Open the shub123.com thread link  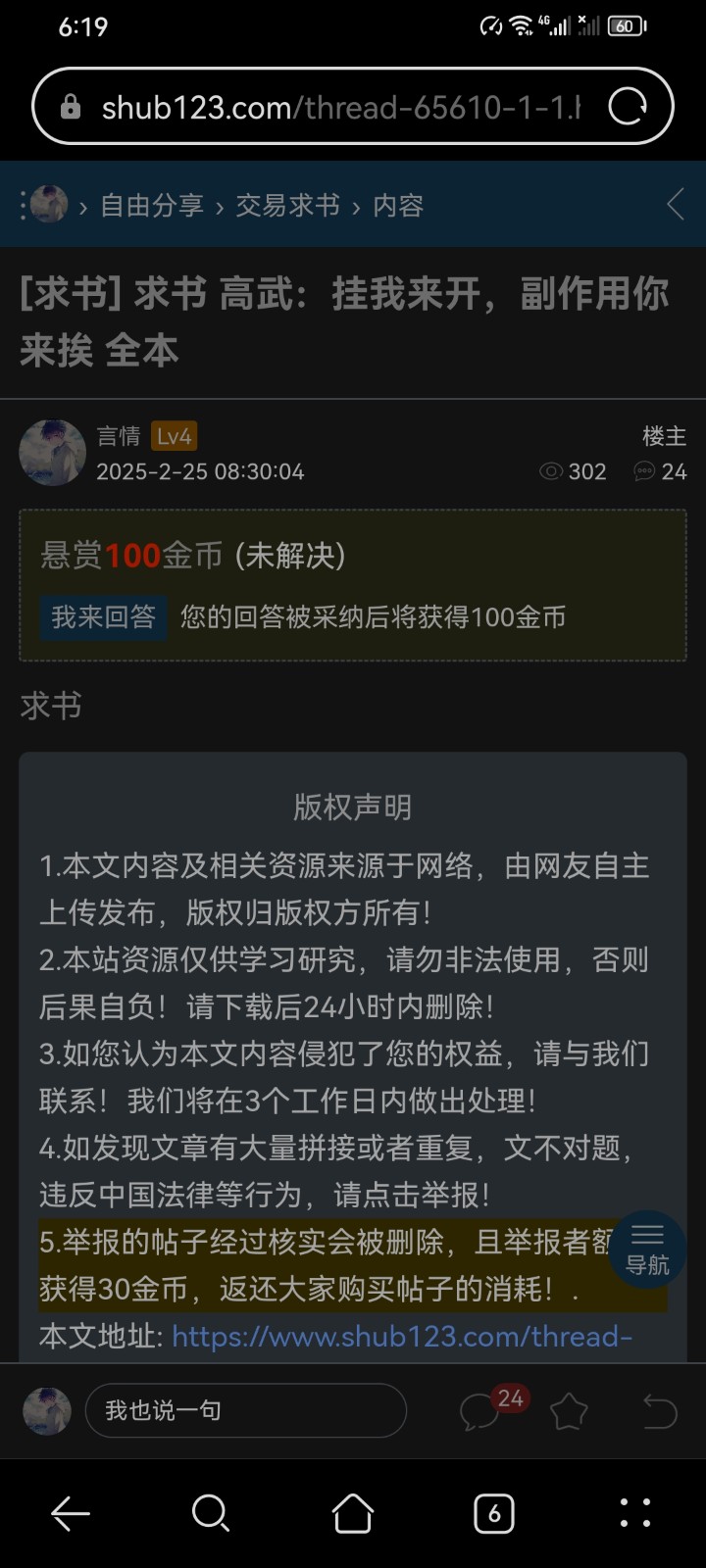coord(402,1337)
